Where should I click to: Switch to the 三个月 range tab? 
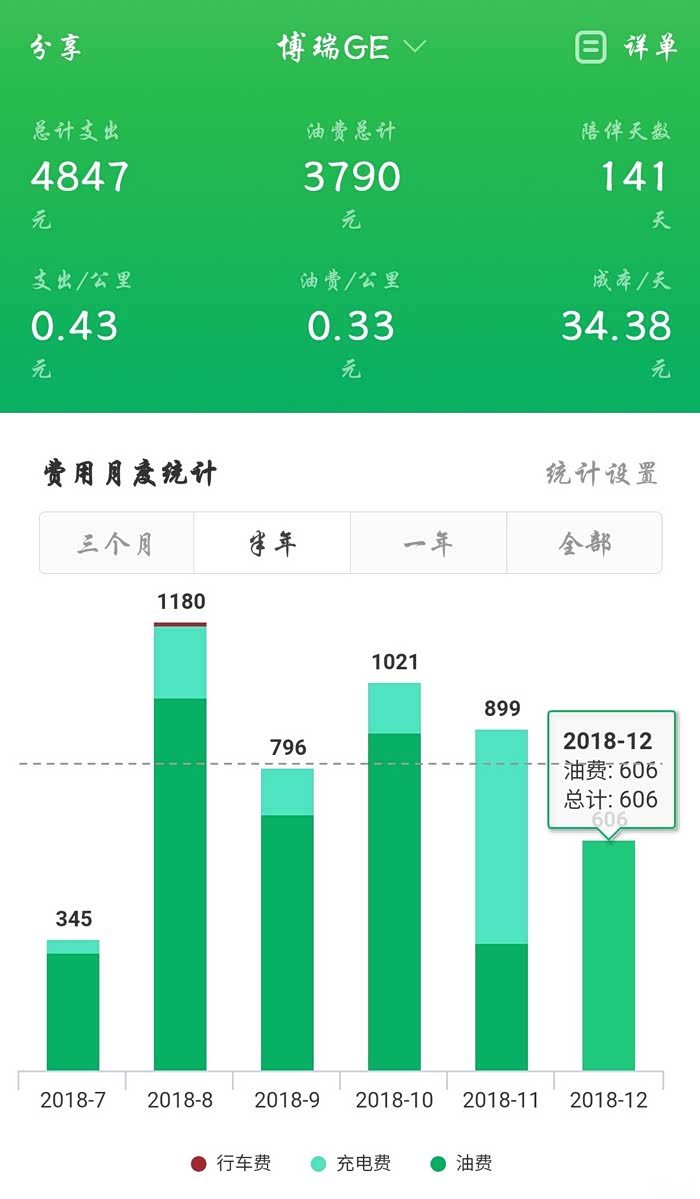(x=116, y=543)
